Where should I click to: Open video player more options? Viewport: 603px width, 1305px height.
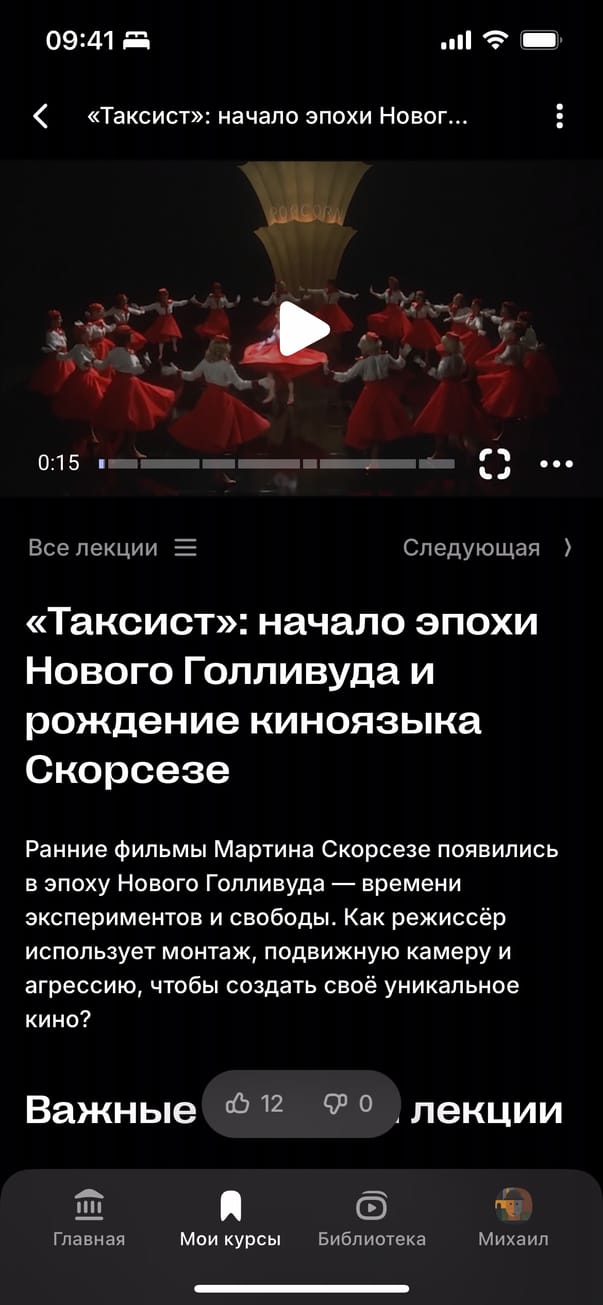tap(556, 463)
